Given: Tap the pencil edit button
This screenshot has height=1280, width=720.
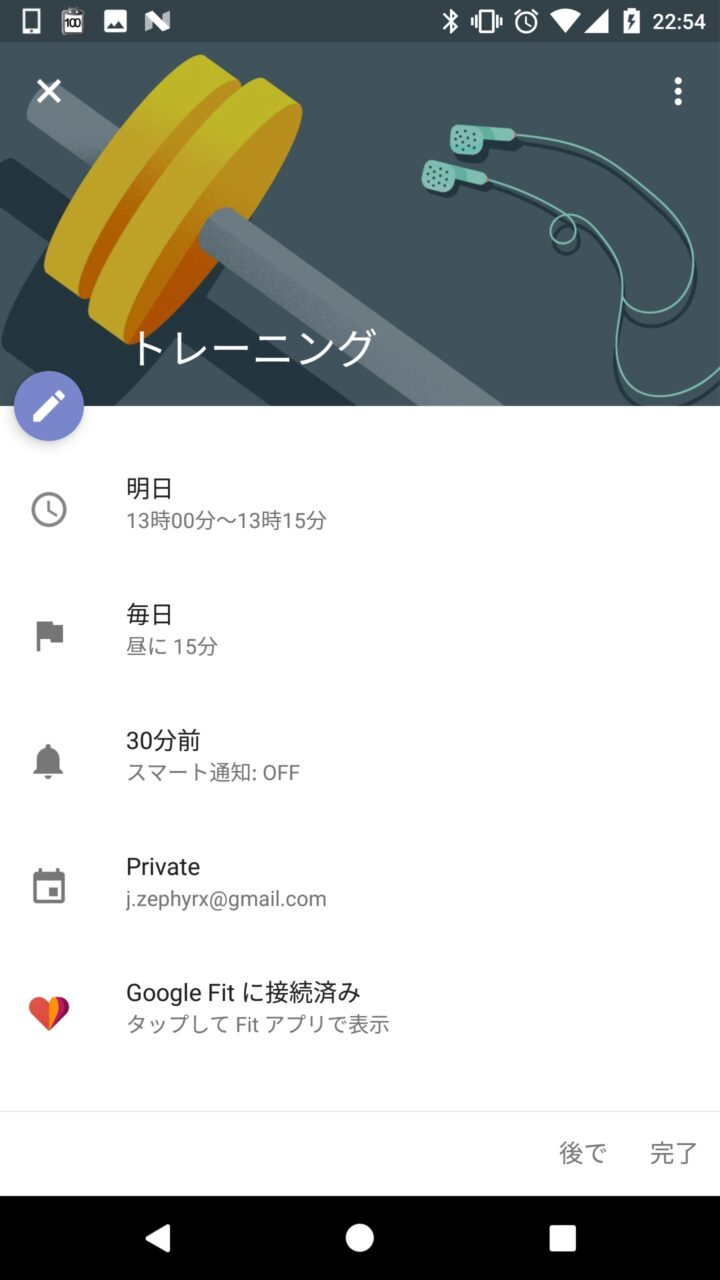Looking at the screenshot, I should 49,406.
